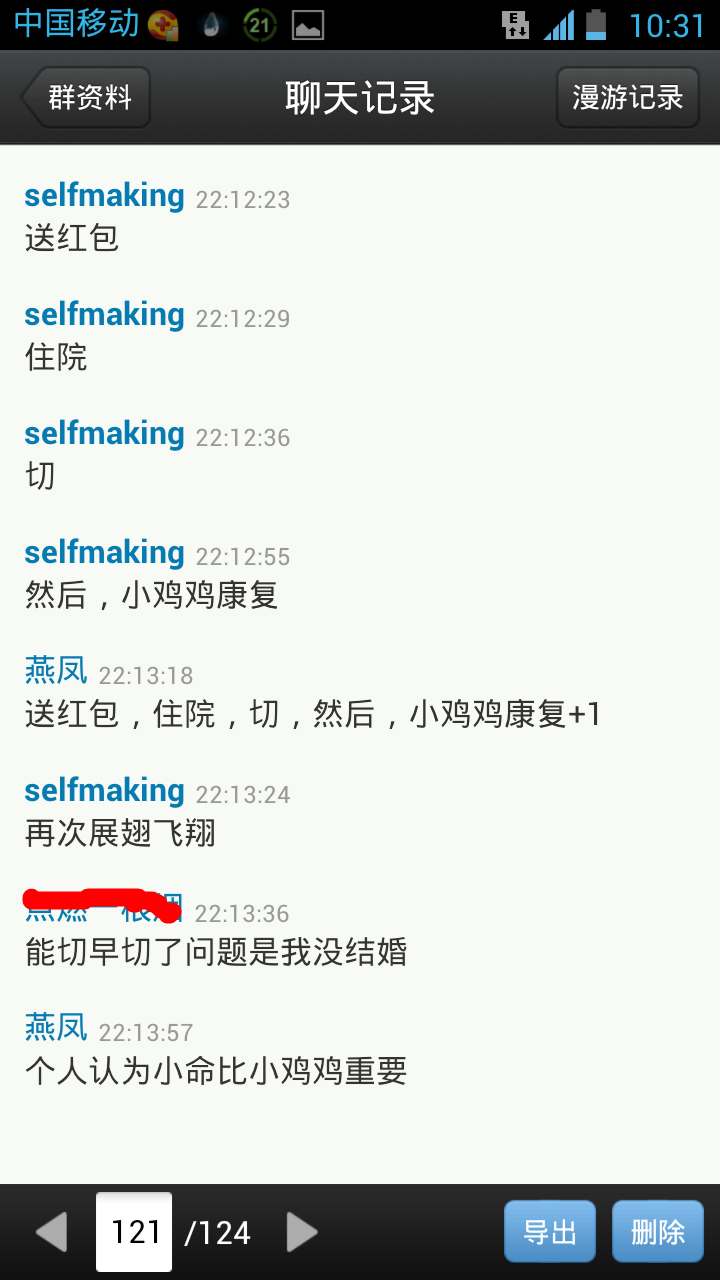Go to next page of chat records
The image size is (720, 1280).
click(301, 1232)
